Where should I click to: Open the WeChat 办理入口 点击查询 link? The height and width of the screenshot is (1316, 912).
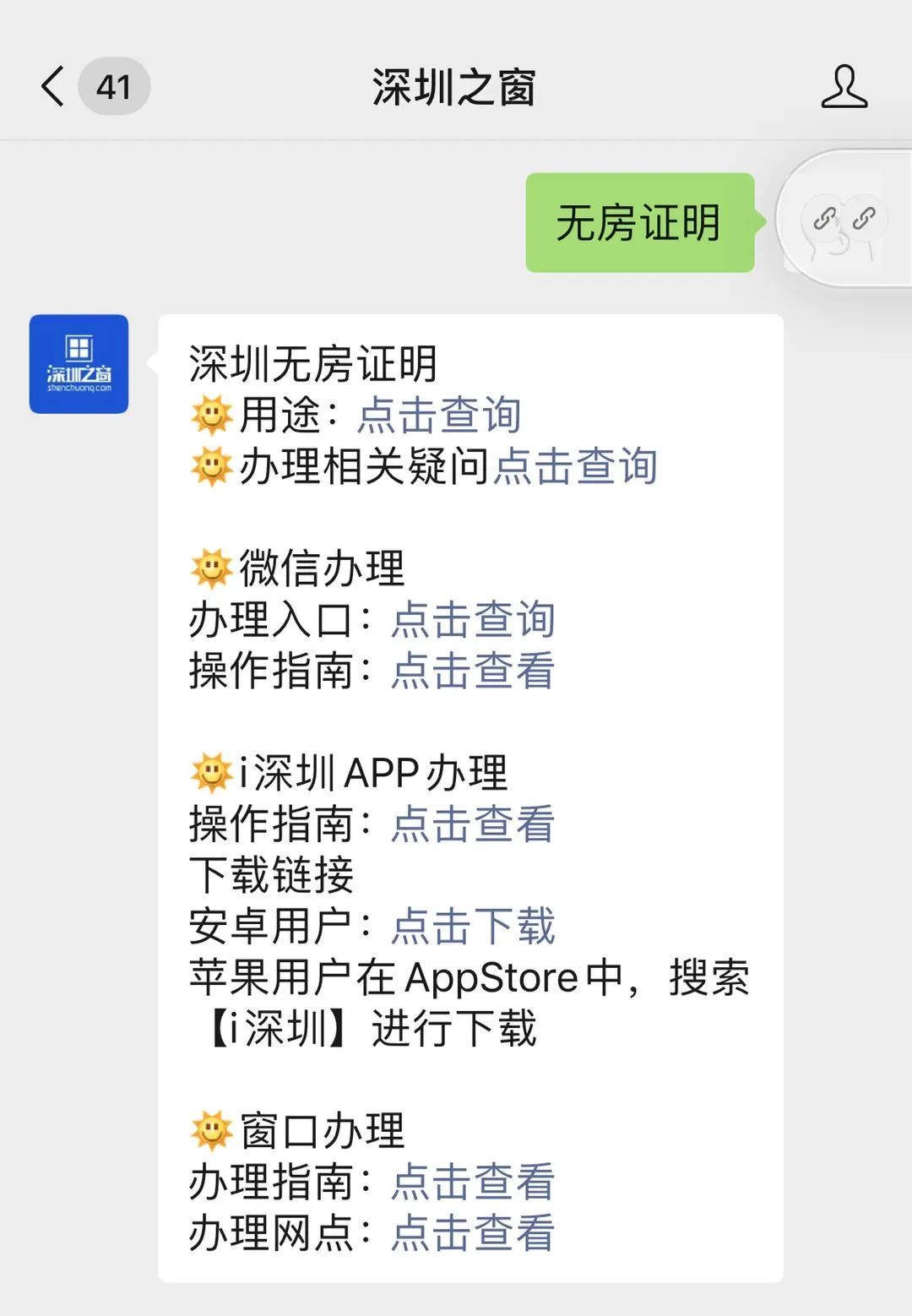[473, 619]
